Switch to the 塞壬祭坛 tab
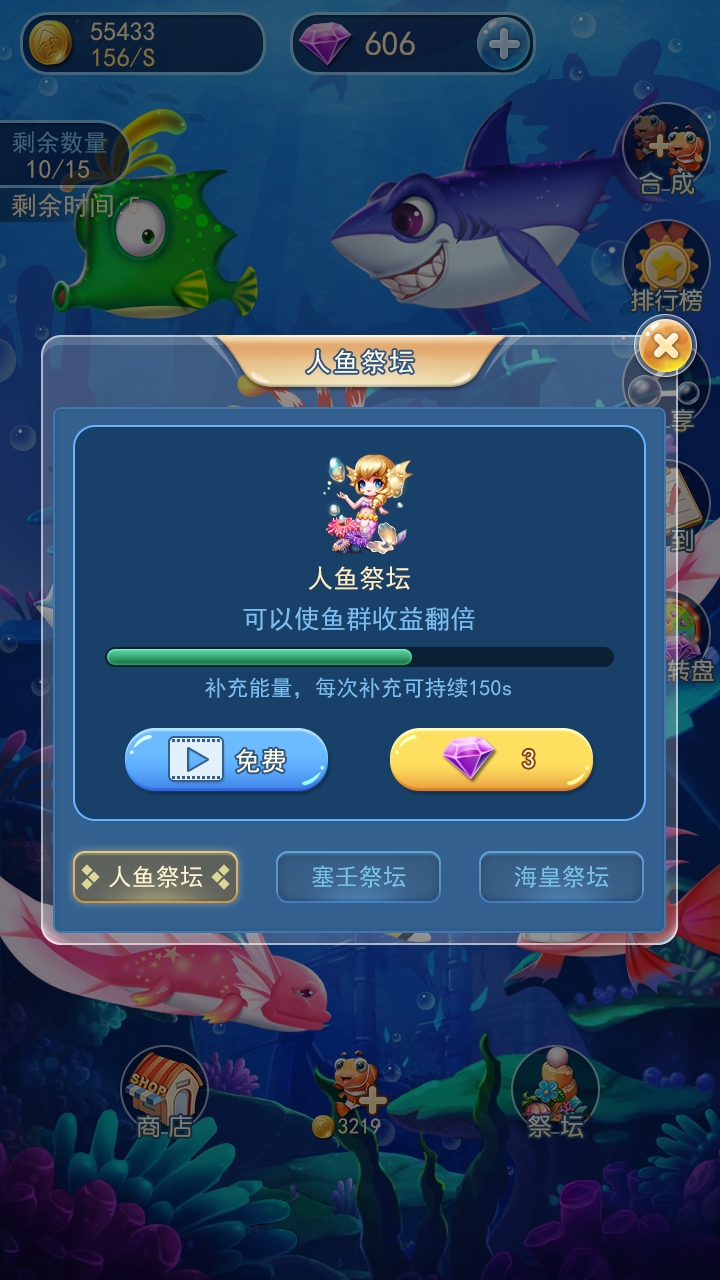The image size is (720, 1280). [x=358, y=877]
